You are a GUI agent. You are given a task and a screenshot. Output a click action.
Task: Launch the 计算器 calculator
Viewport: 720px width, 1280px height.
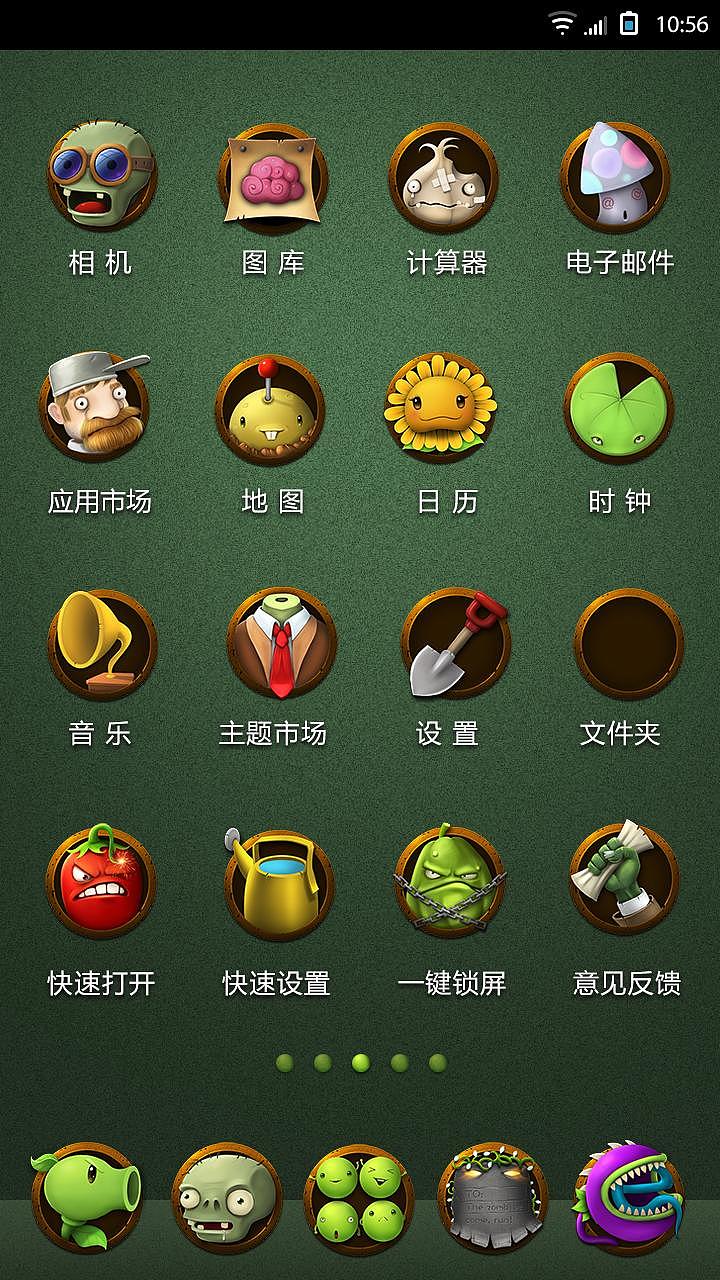[445, 177]
